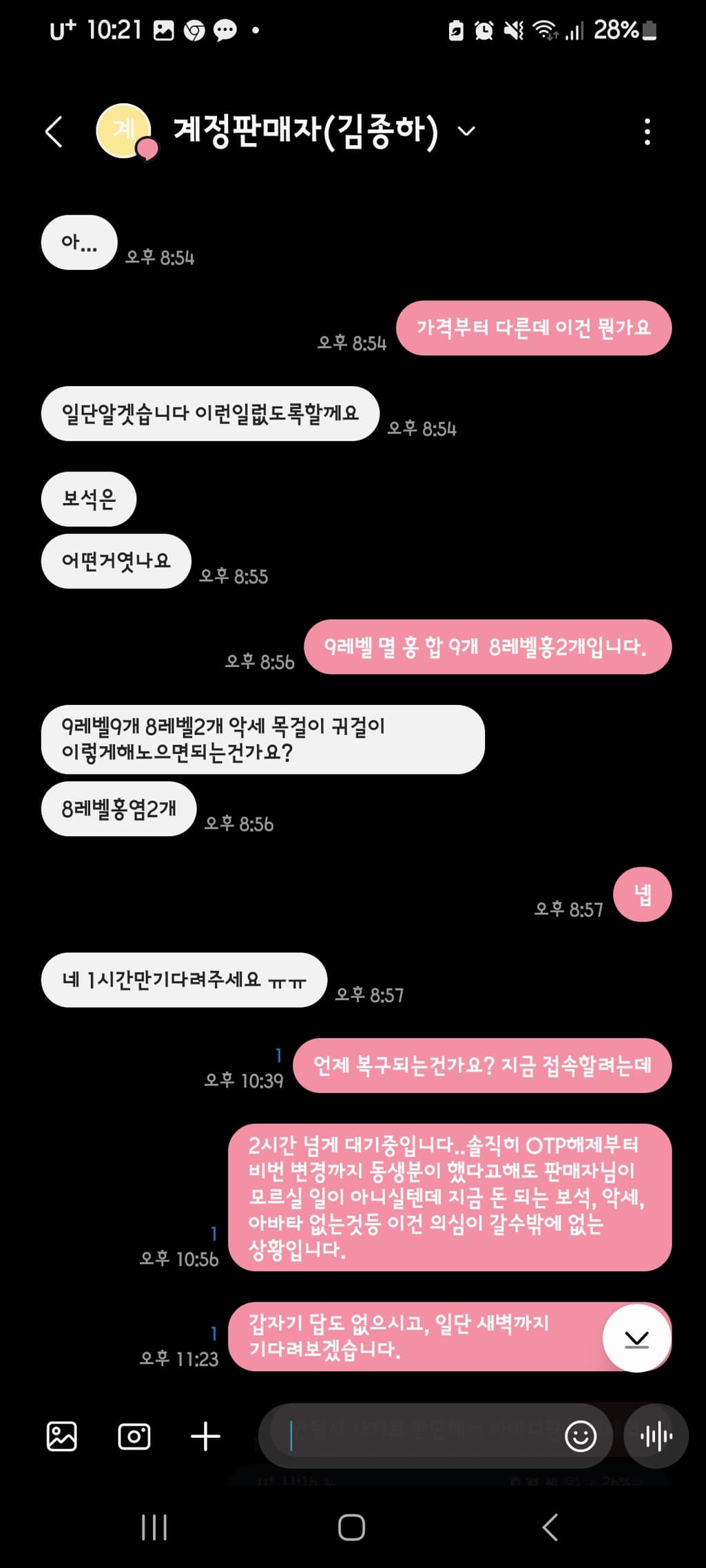Viewport: 706px width, 1568px height.
Task: Open more attachment options with the plus icon
Action: point(205,1436)
